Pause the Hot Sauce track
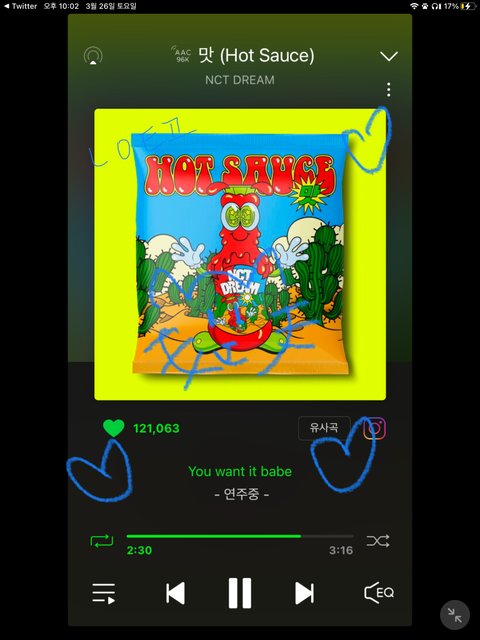Viewport: 480px width, 640px height. click(240, 593)
